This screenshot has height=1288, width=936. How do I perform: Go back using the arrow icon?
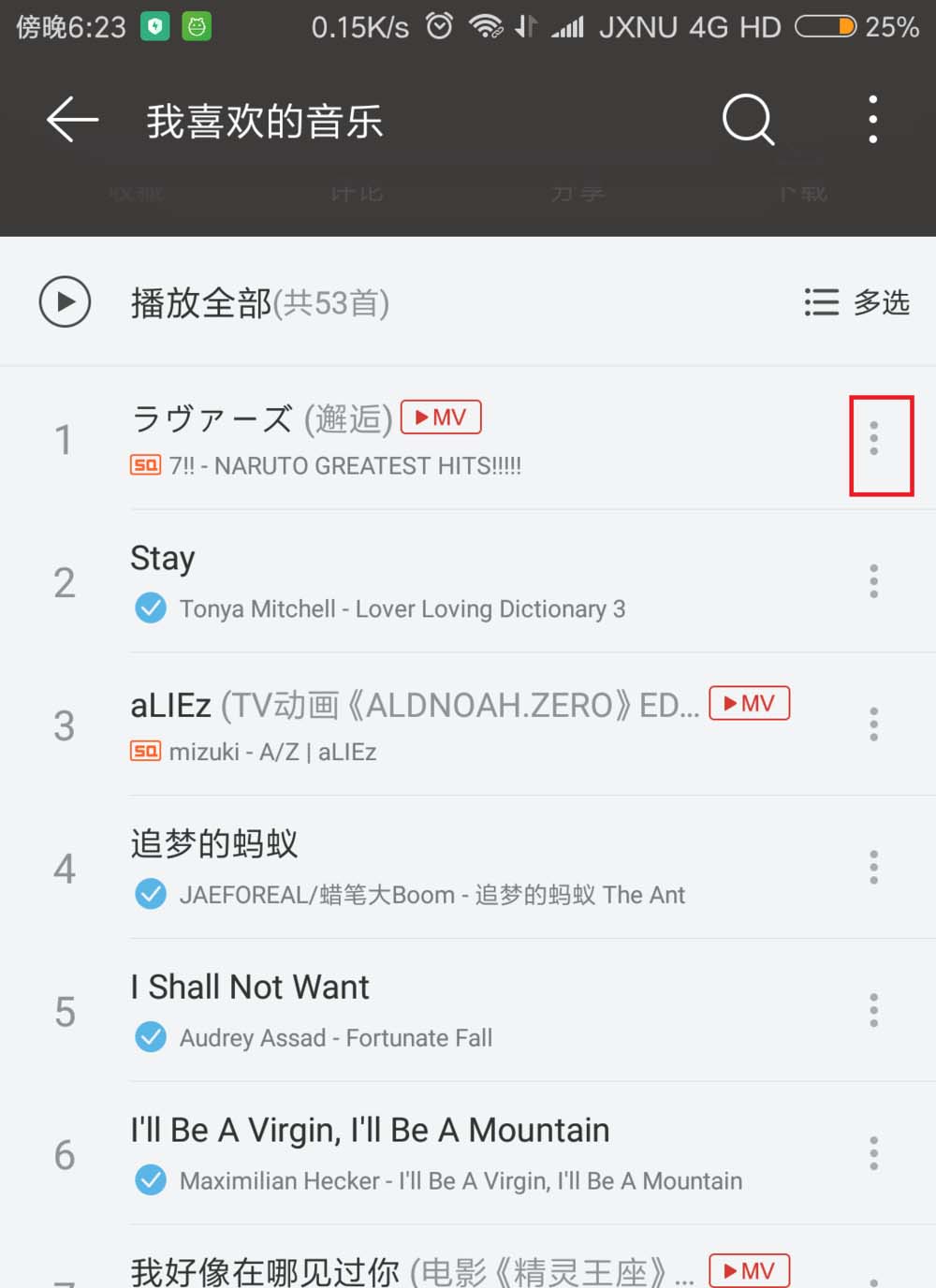(72, 120)
